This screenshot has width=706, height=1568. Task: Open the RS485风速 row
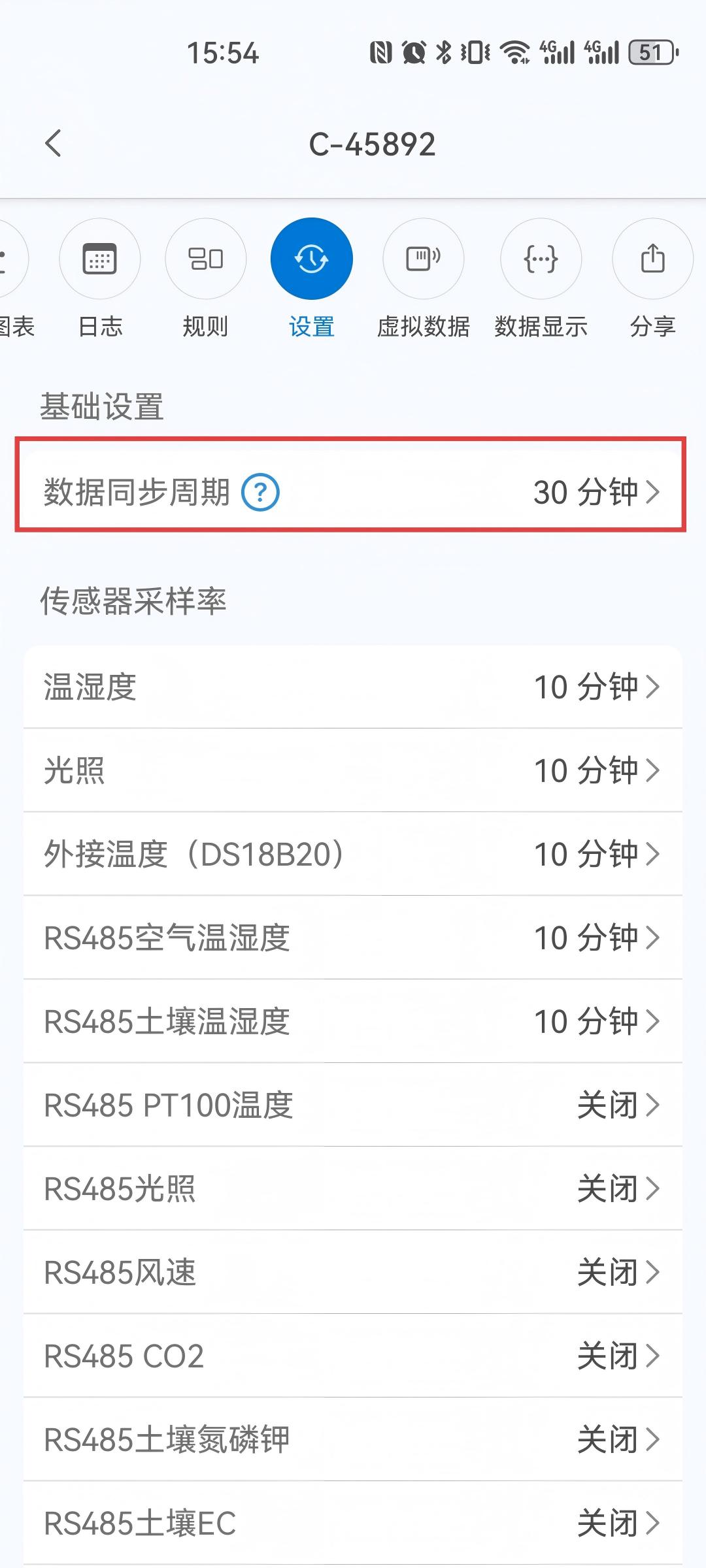point(353,1272)
